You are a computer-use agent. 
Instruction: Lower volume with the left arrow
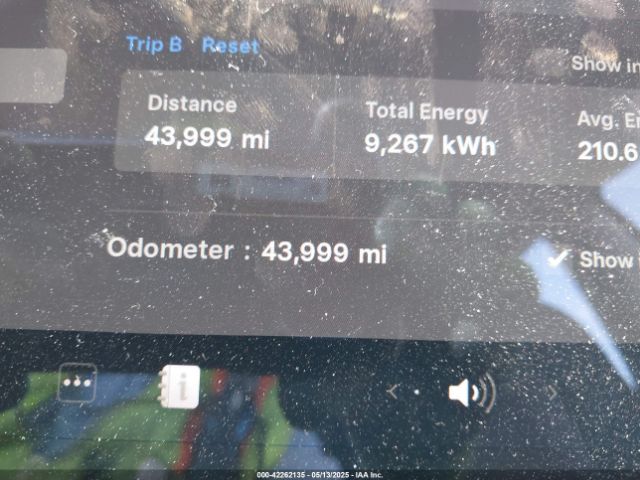click(x=393, y=392)
